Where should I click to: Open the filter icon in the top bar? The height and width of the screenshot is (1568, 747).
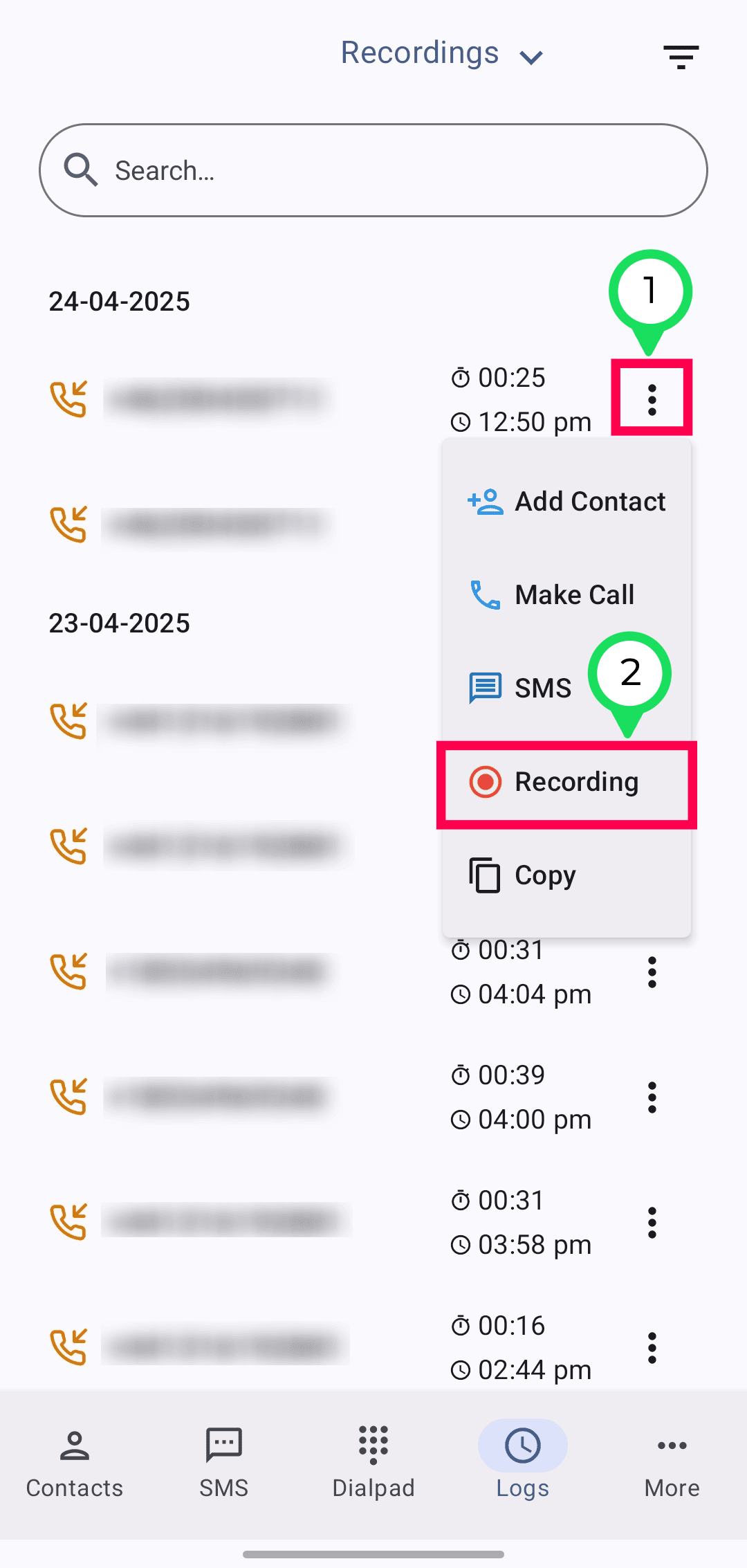point(681,57)
